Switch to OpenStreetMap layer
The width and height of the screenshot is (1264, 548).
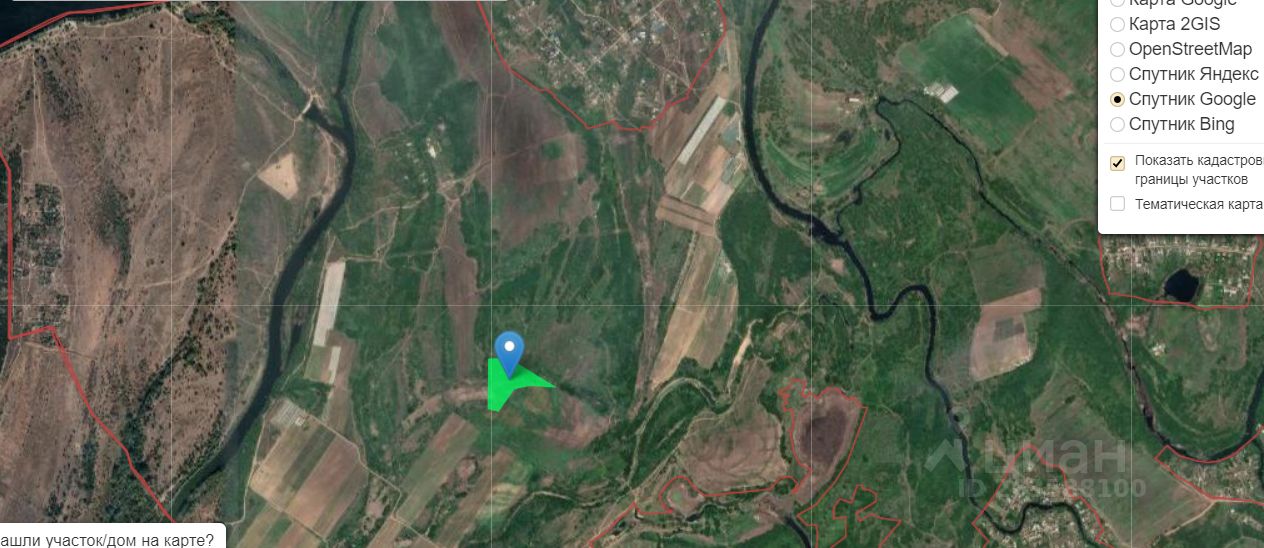(1117, 49)
